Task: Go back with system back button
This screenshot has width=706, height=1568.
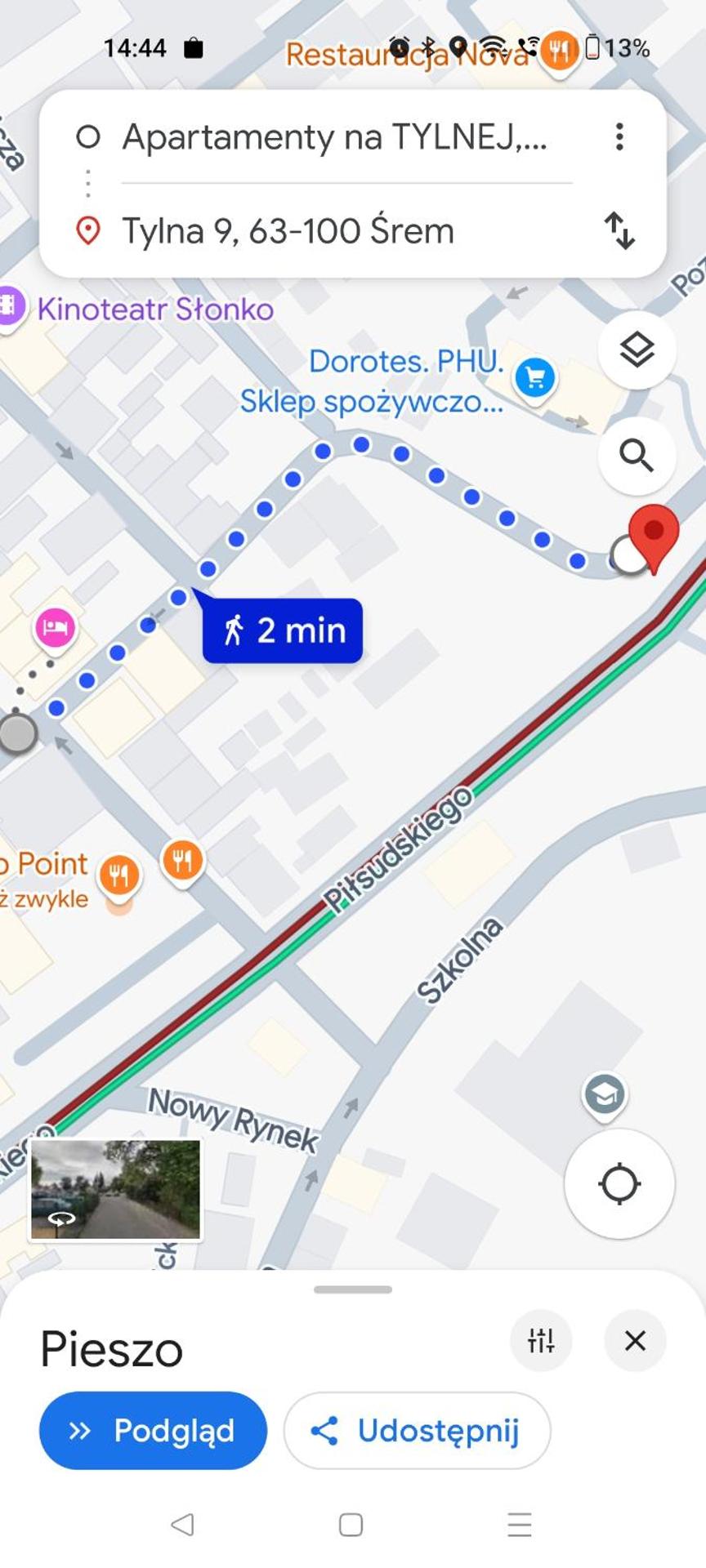Action: pos(182,1524)
